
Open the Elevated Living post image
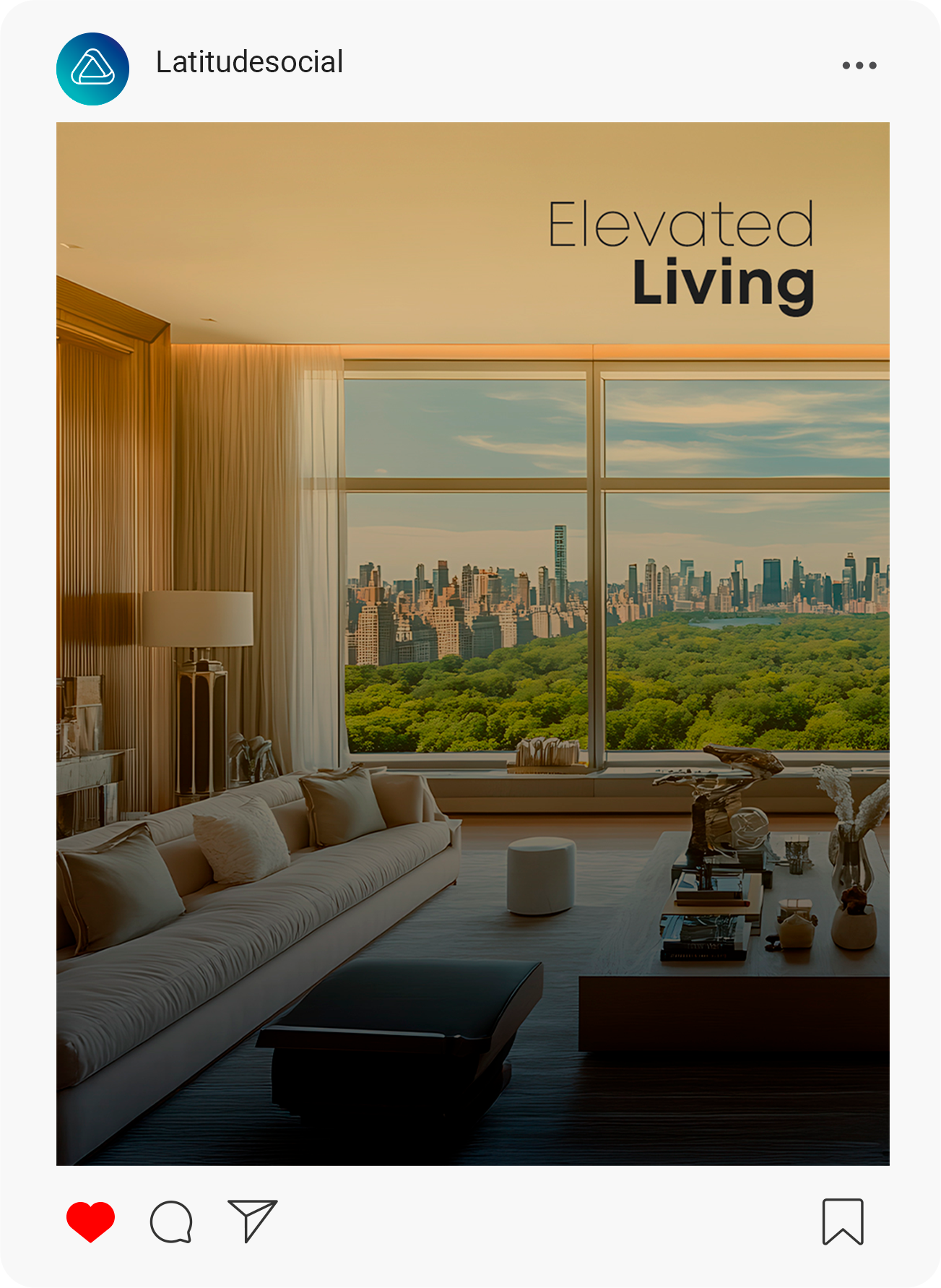pyautogui.click(x=472, y=643)
